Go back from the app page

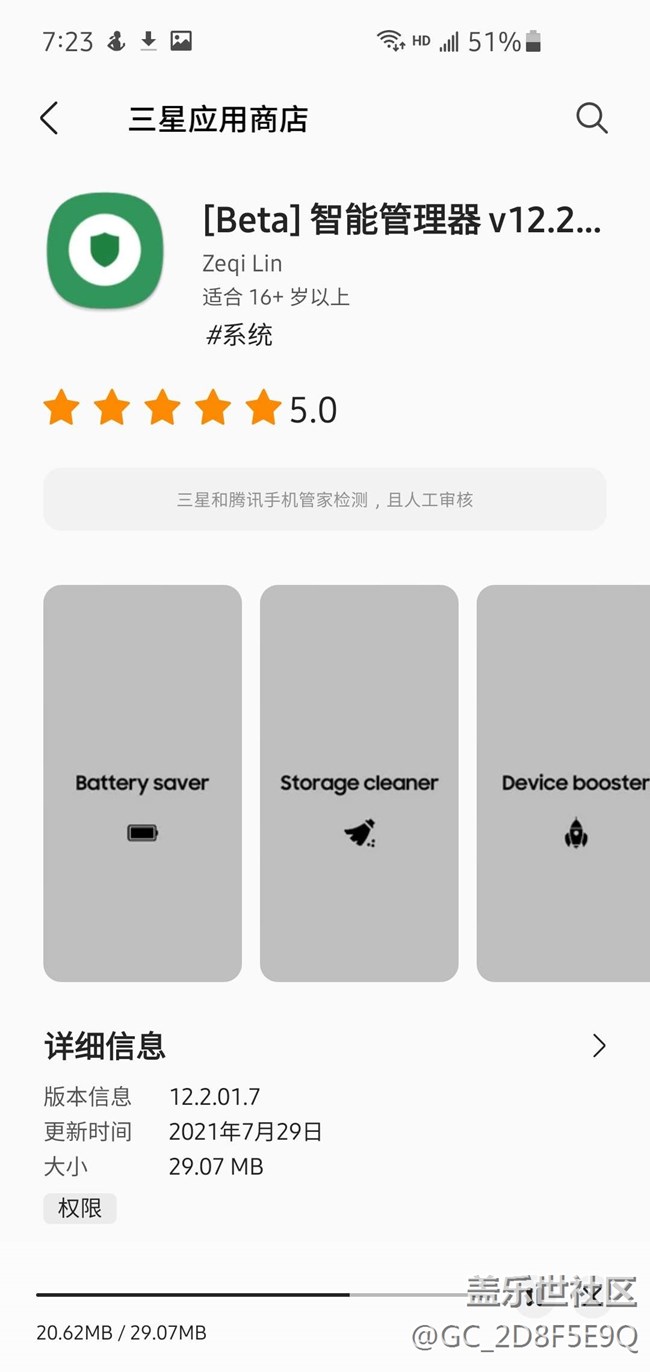49,118
